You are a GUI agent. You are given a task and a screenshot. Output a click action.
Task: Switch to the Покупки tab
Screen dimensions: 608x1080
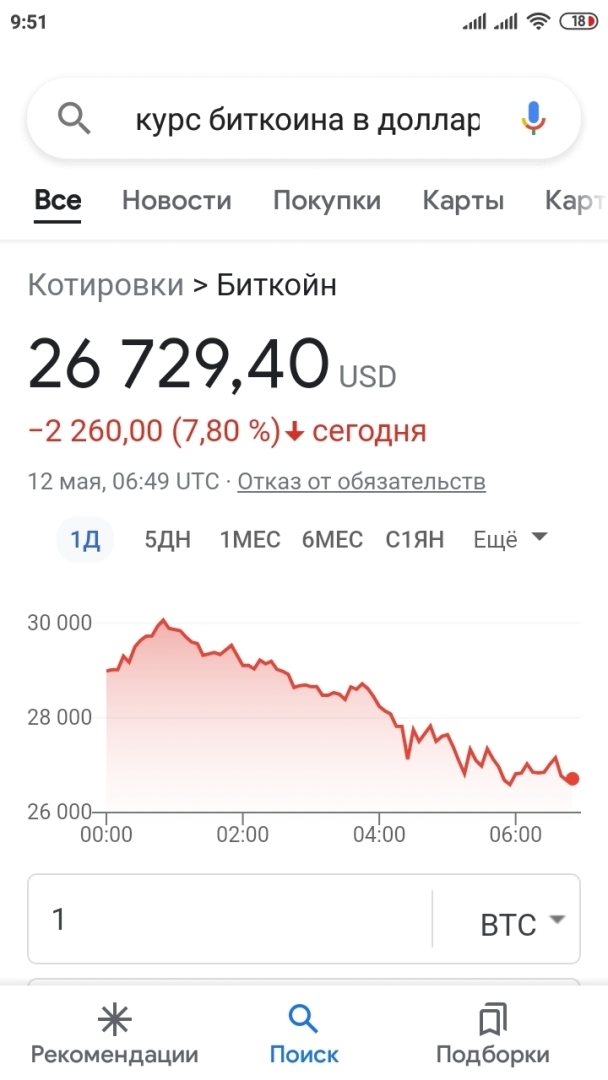(x=327, y=200)
